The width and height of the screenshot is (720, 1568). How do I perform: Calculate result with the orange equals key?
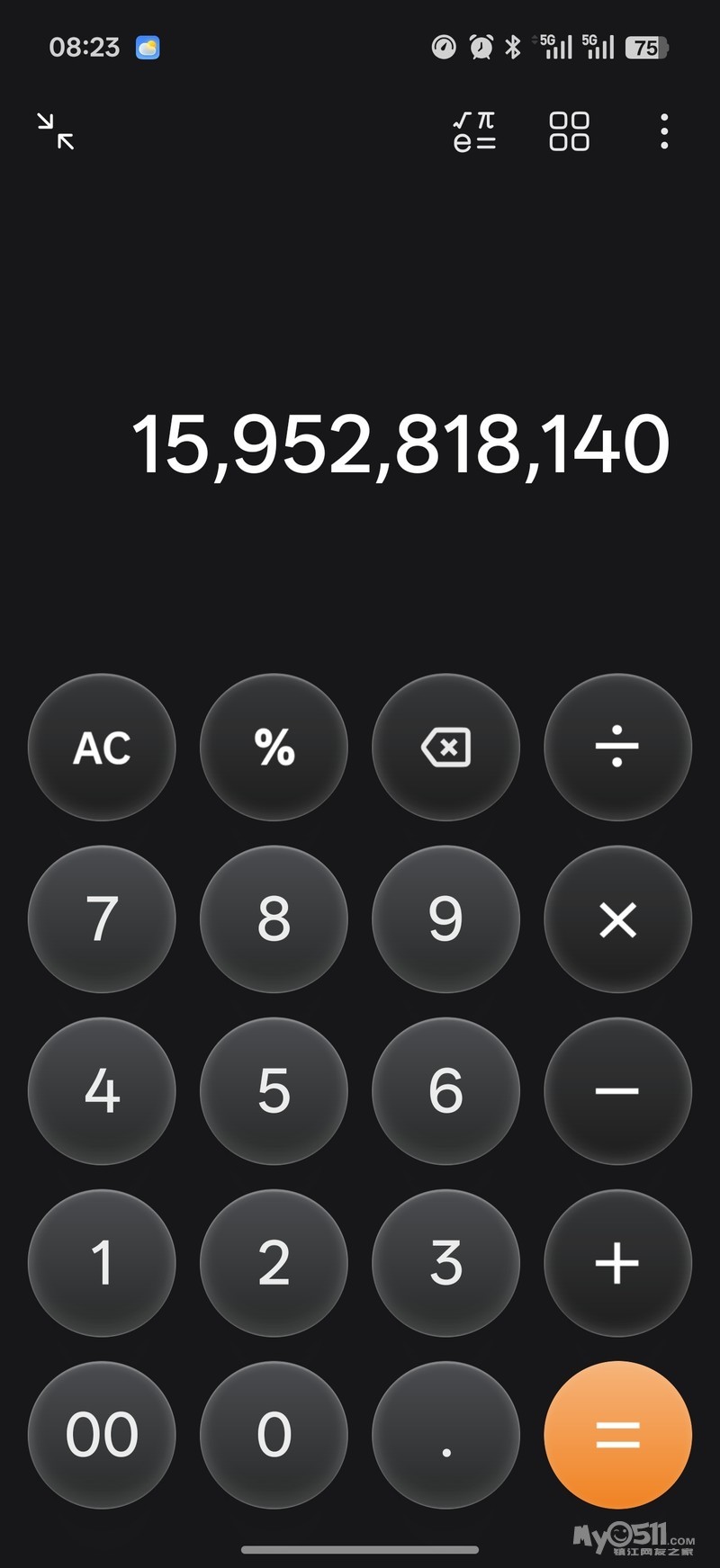[617, 1434]
